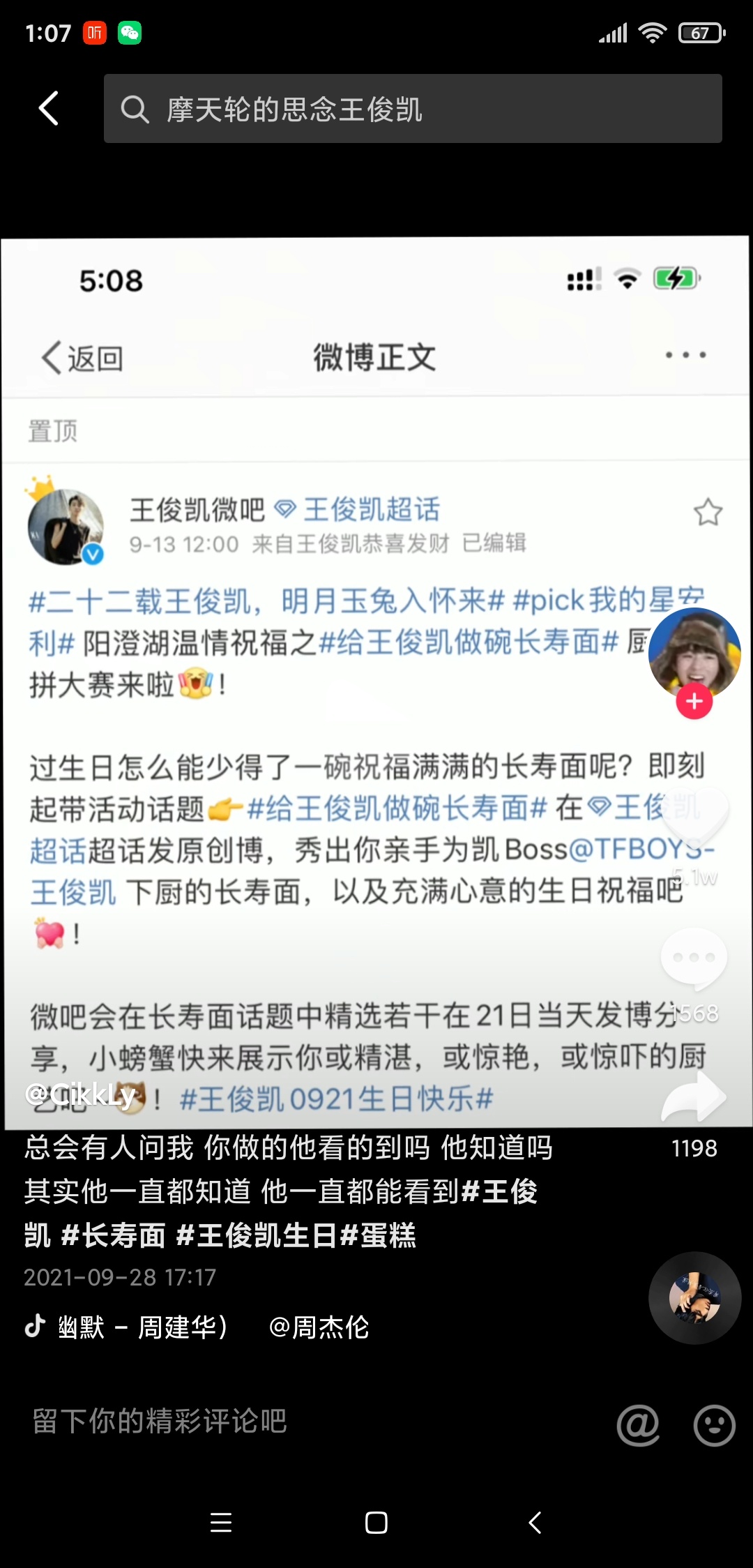The image size is (753, 1568).
Task: Open recent apps from the navigation bar
Action: point(220,1522)
